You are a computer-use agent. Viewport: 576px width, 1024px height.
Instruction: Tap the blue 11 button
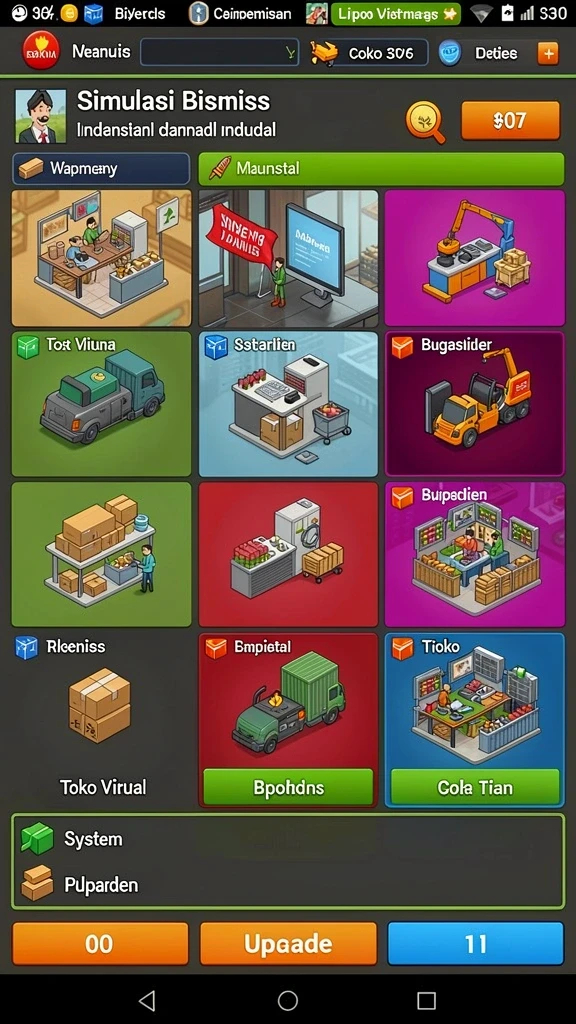tap(475, 944)
